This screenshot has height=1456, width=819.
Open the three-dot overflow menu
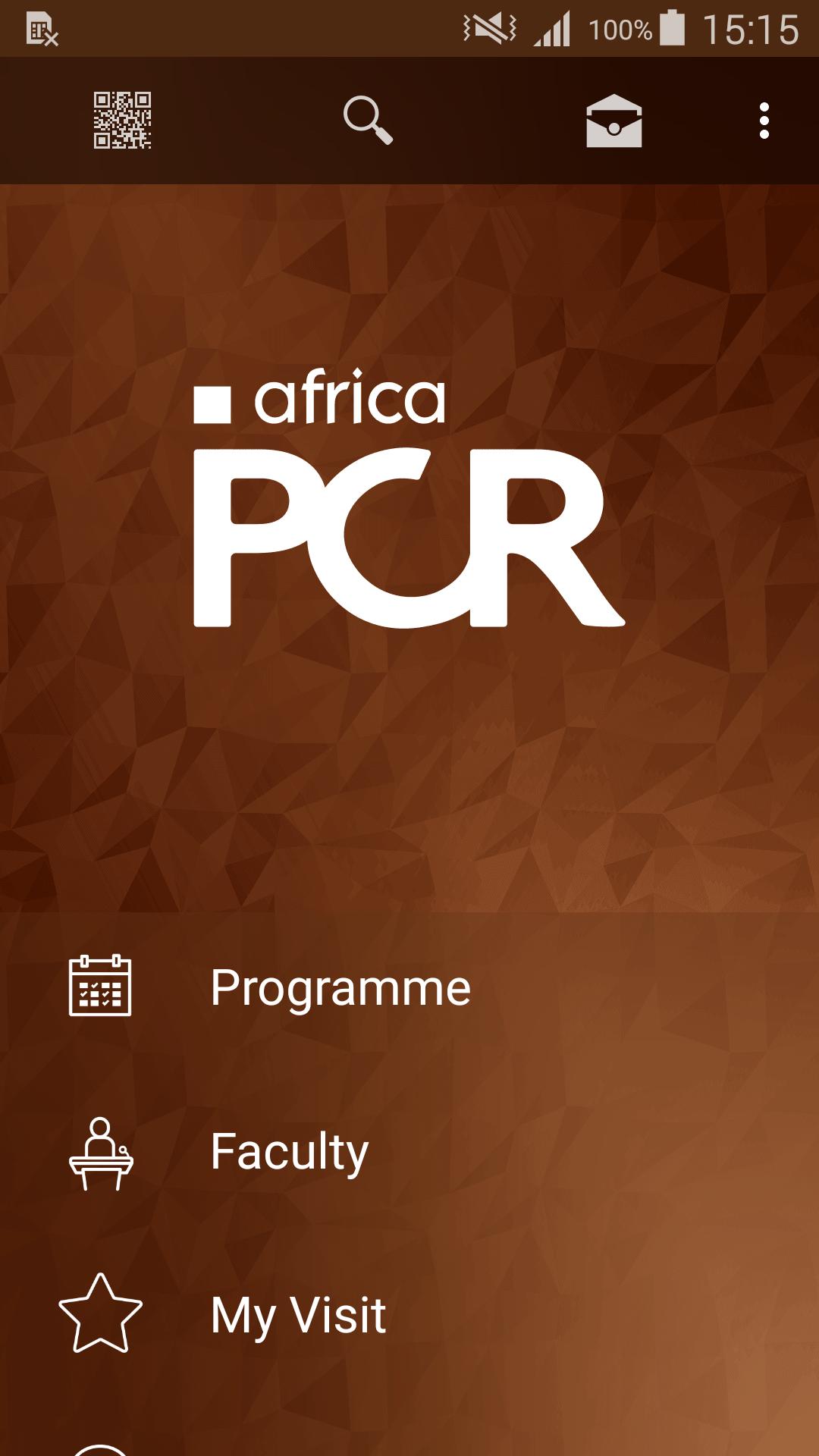pyautogui.click(x=764, y=121)
